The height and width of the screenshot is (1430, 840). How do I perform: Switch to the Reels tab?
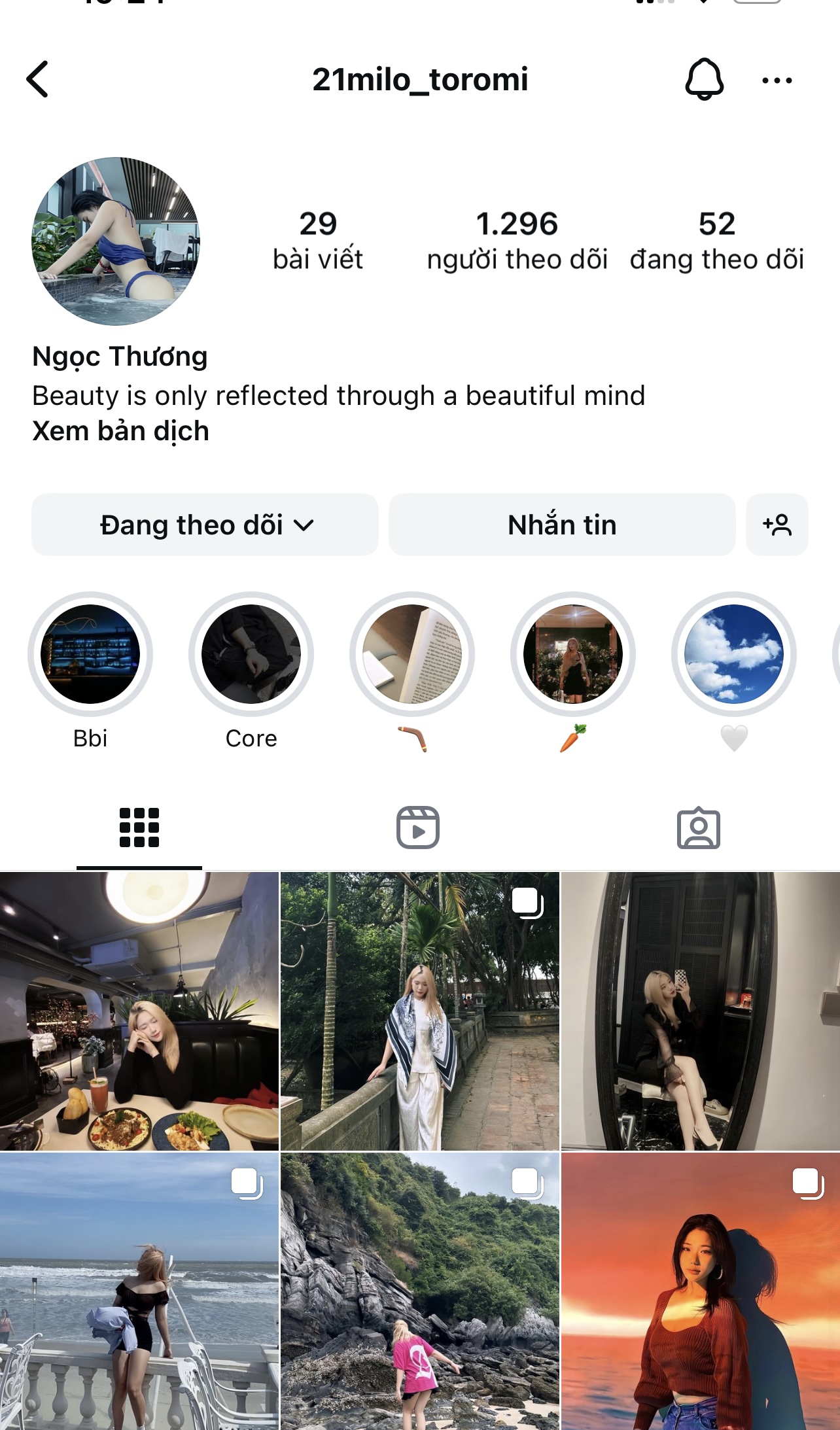pos(418,828)
